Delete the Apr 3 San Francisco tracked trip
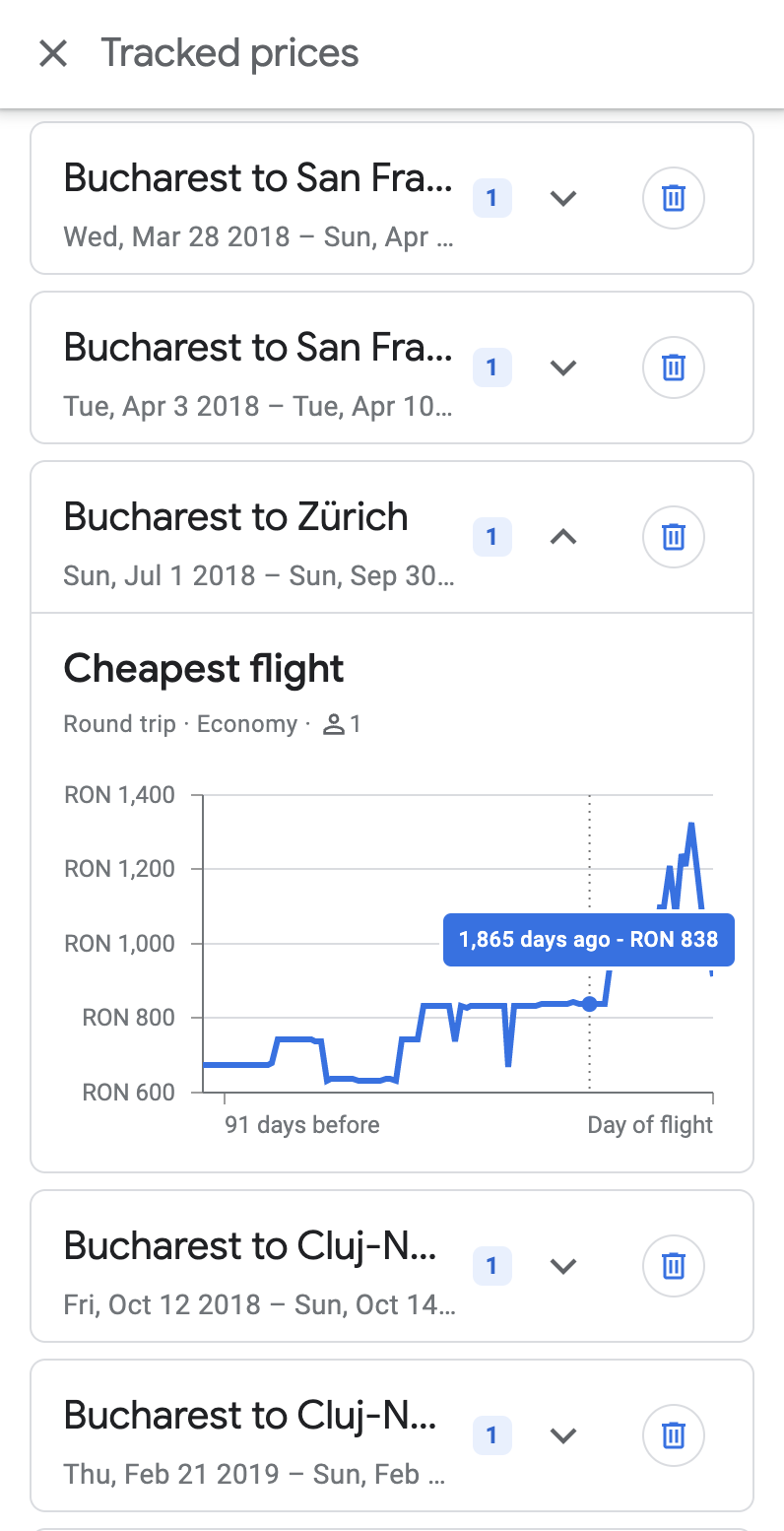 [x=674, y=367]
